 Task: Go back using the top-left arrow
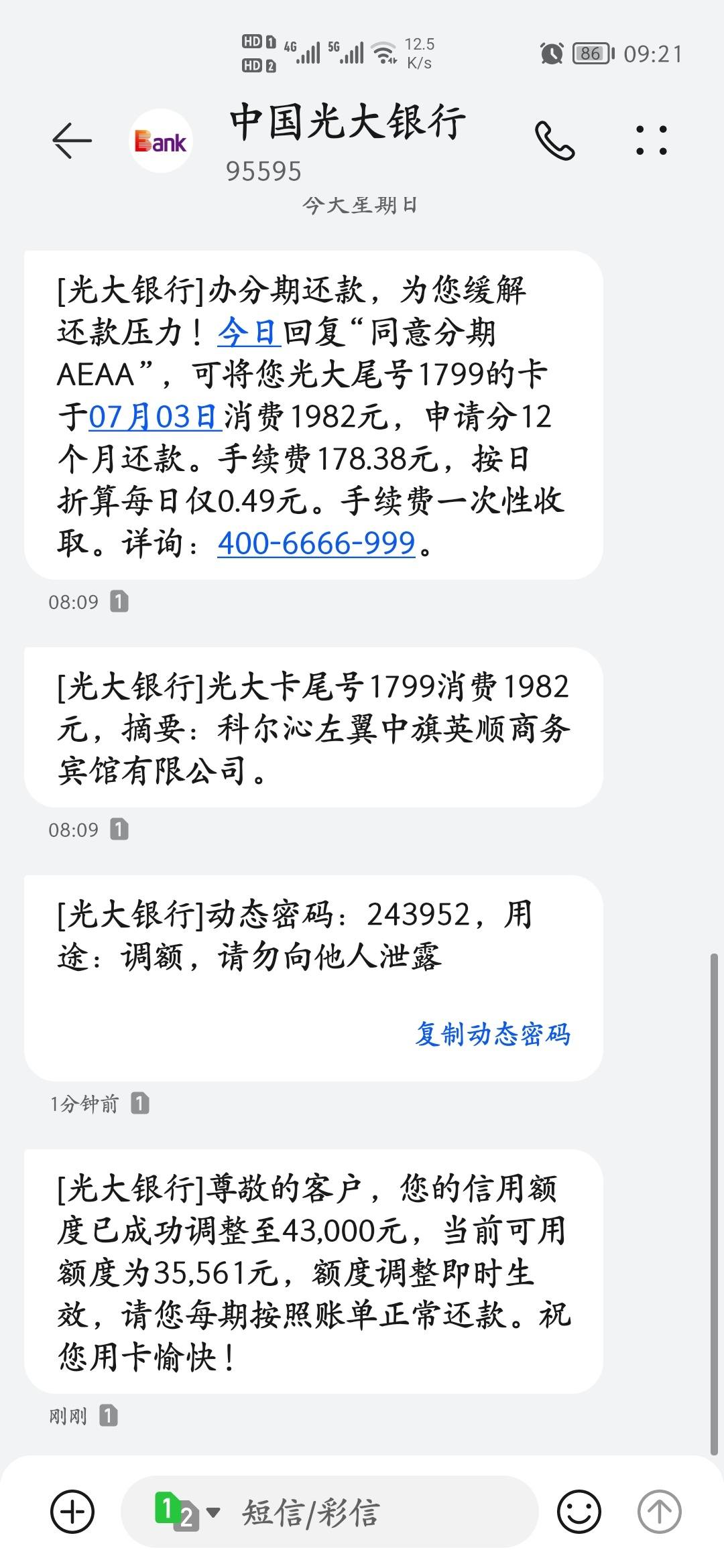coord(72,141)
